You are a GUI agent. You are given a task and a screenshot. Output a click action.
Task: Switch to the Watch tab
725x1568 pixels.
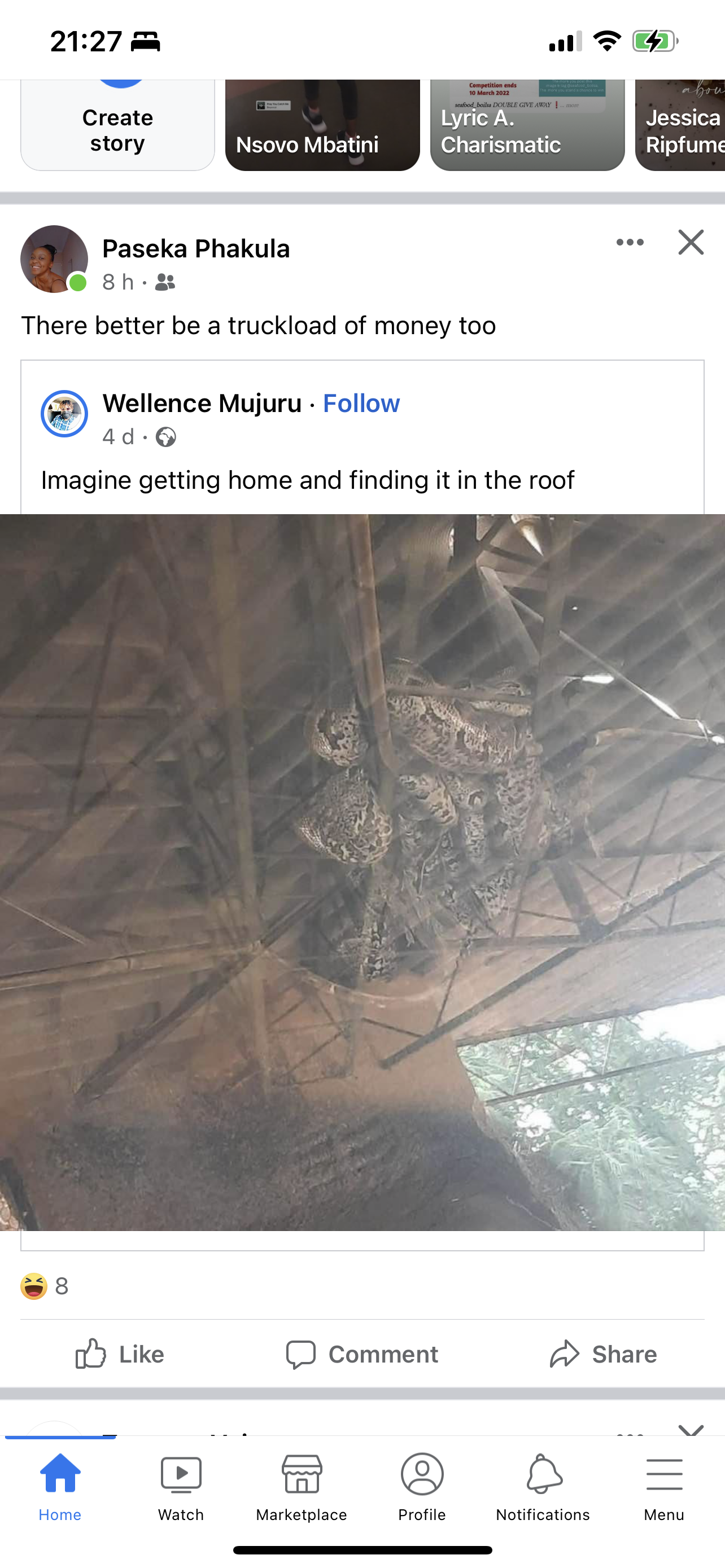pyautogui.click(x=181, y=1486)
